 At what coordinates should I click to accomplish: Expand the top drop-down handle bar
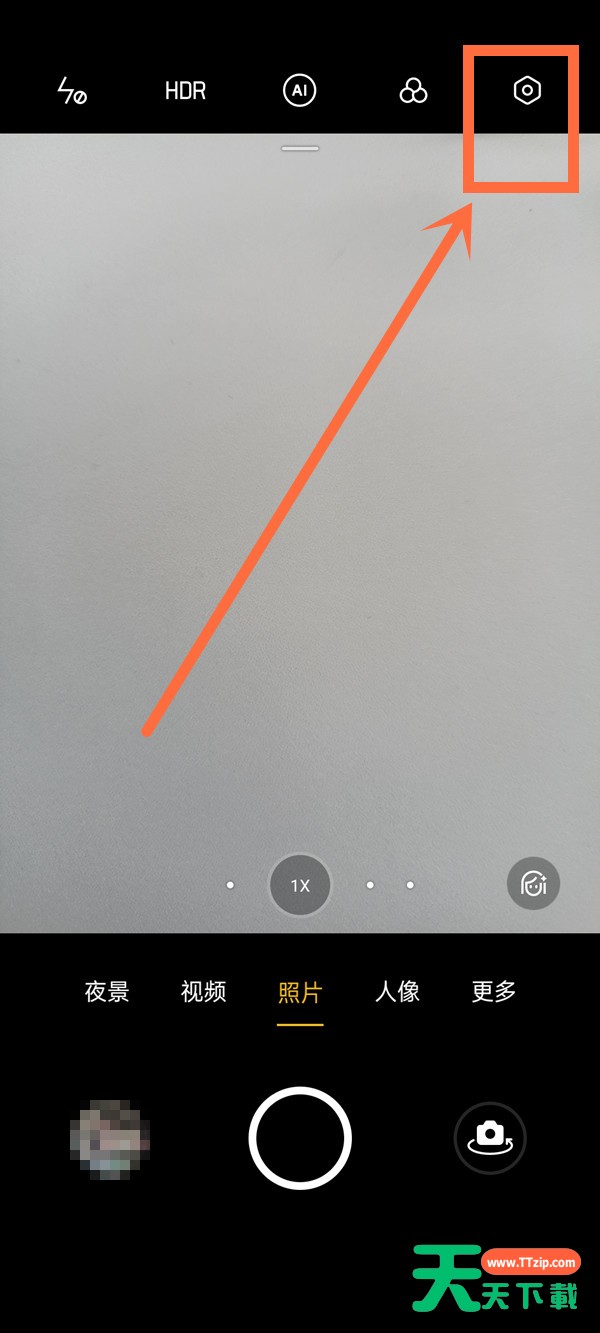coord(300,148)
